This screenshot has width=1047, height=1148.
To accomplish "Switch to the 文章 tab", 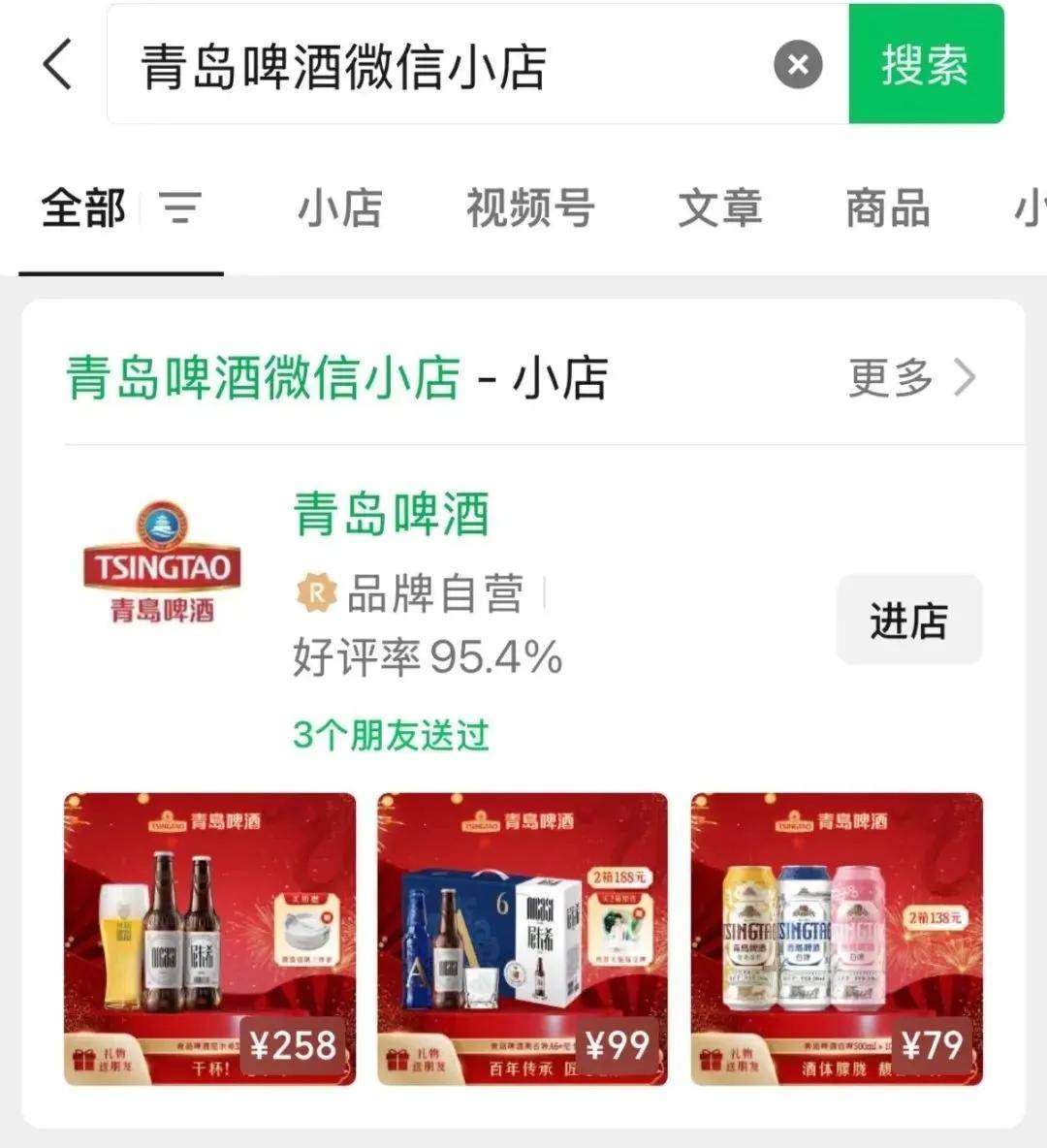I will point(719,208).
